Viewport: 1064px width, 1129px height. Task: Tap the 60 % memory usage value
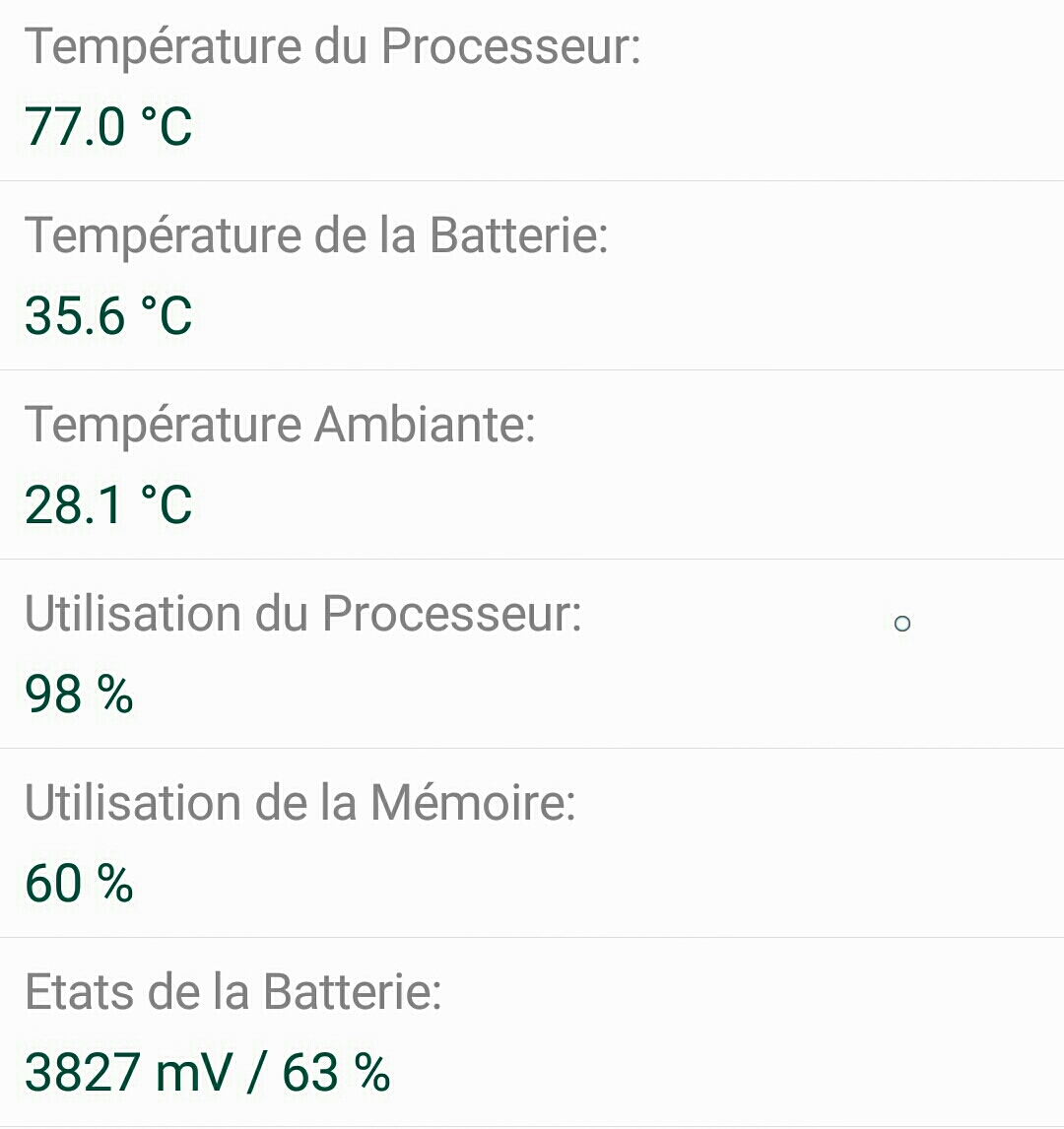pos(77,883)
